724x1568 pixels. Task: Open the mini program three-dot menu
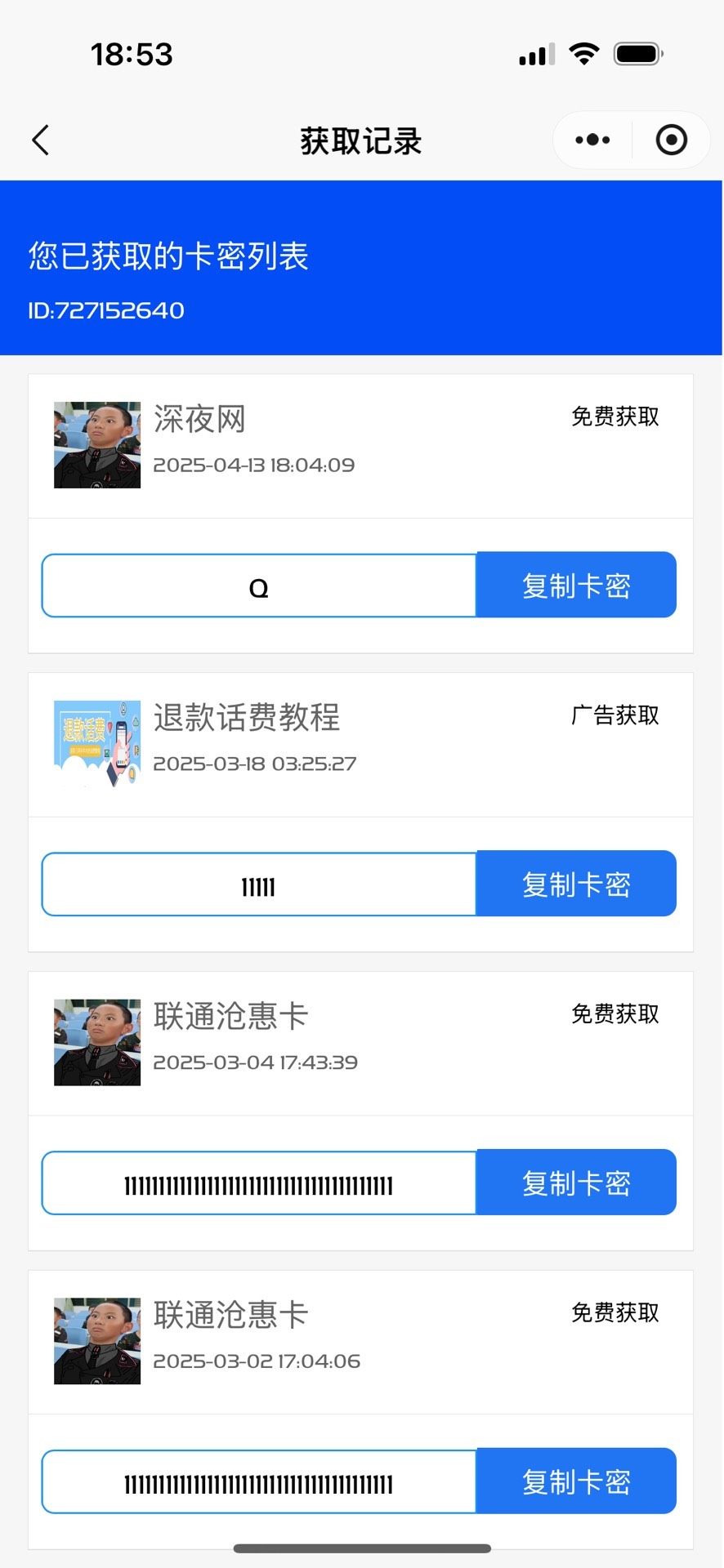(592, 140)
